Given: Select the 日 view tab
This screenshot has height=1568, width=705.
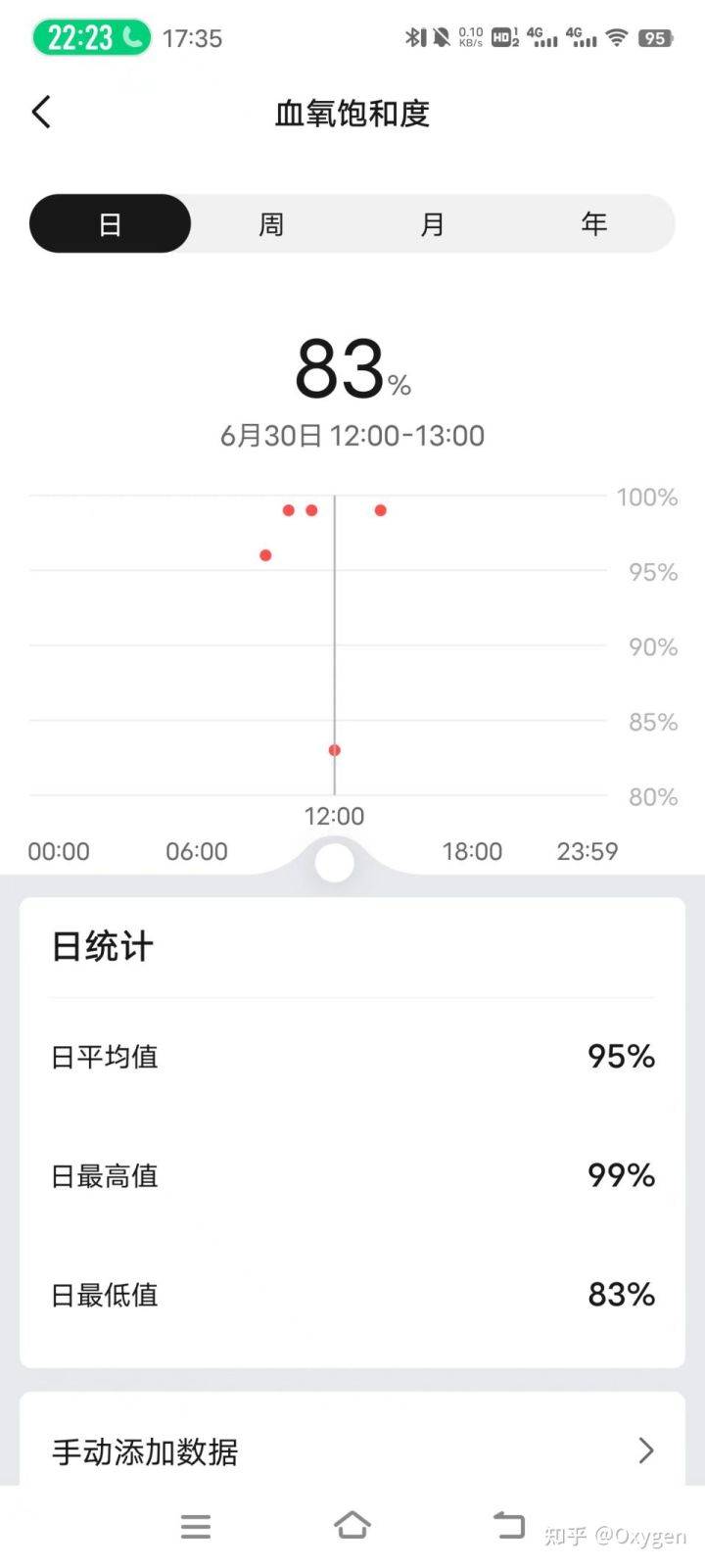Looking at the screenshot, I should coord(110,224).
